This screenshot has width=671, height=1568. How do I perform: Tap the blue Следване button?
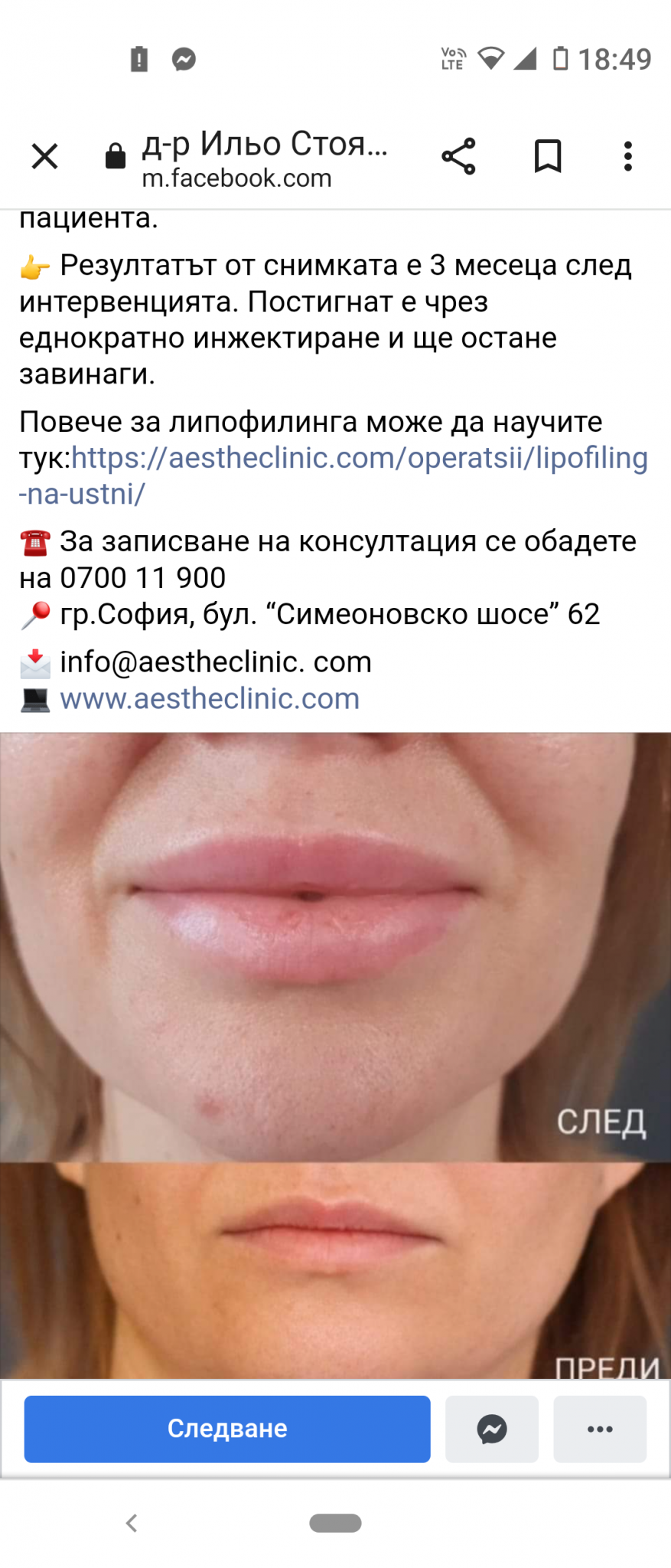click(x=227, y=1429)
